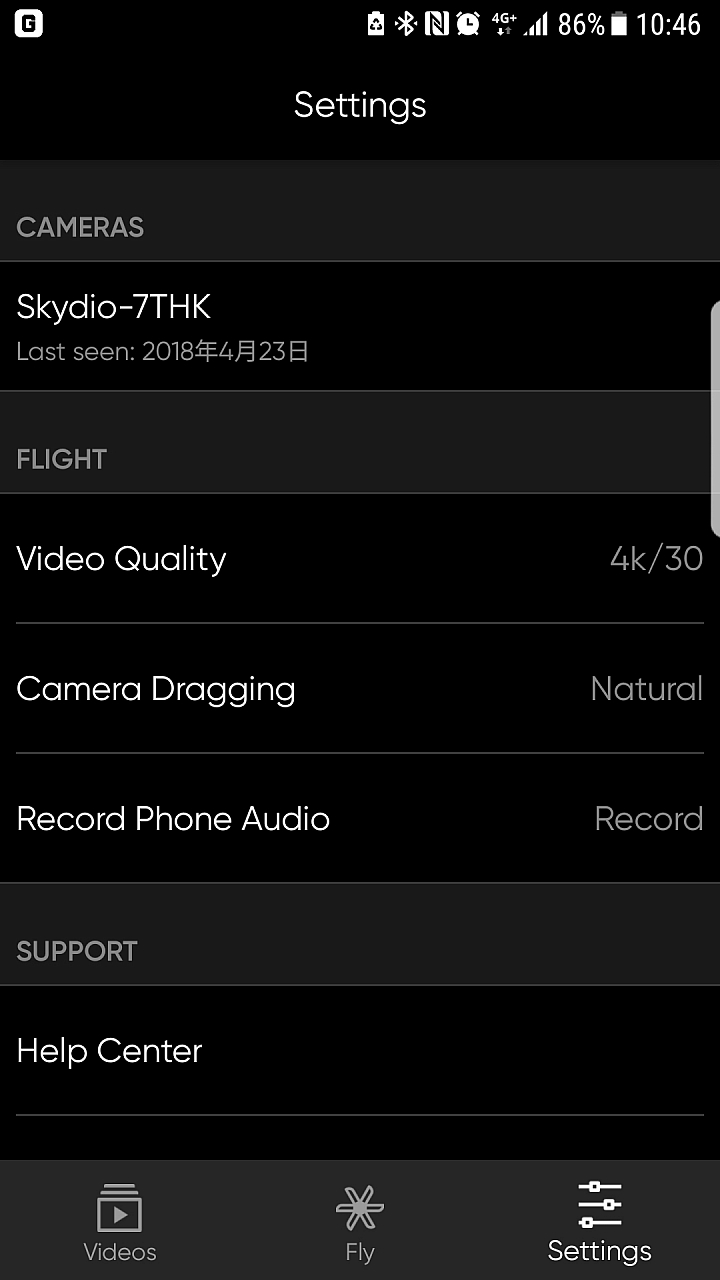Open Camera Dragging options
This screenshot has height=1280, width=720.
(x=360, y=688)
